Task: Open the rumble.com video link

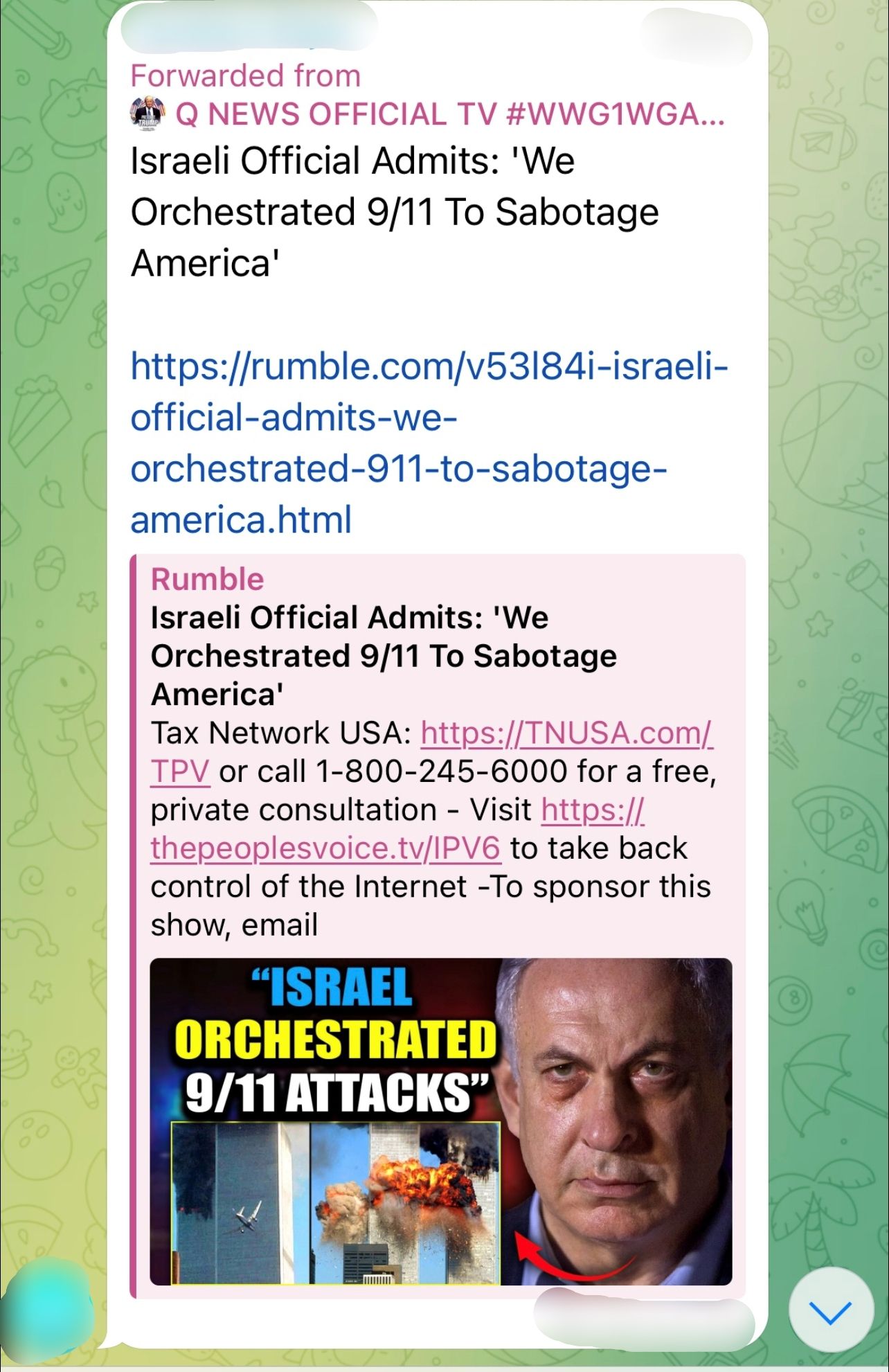Action: pos(428,443)
